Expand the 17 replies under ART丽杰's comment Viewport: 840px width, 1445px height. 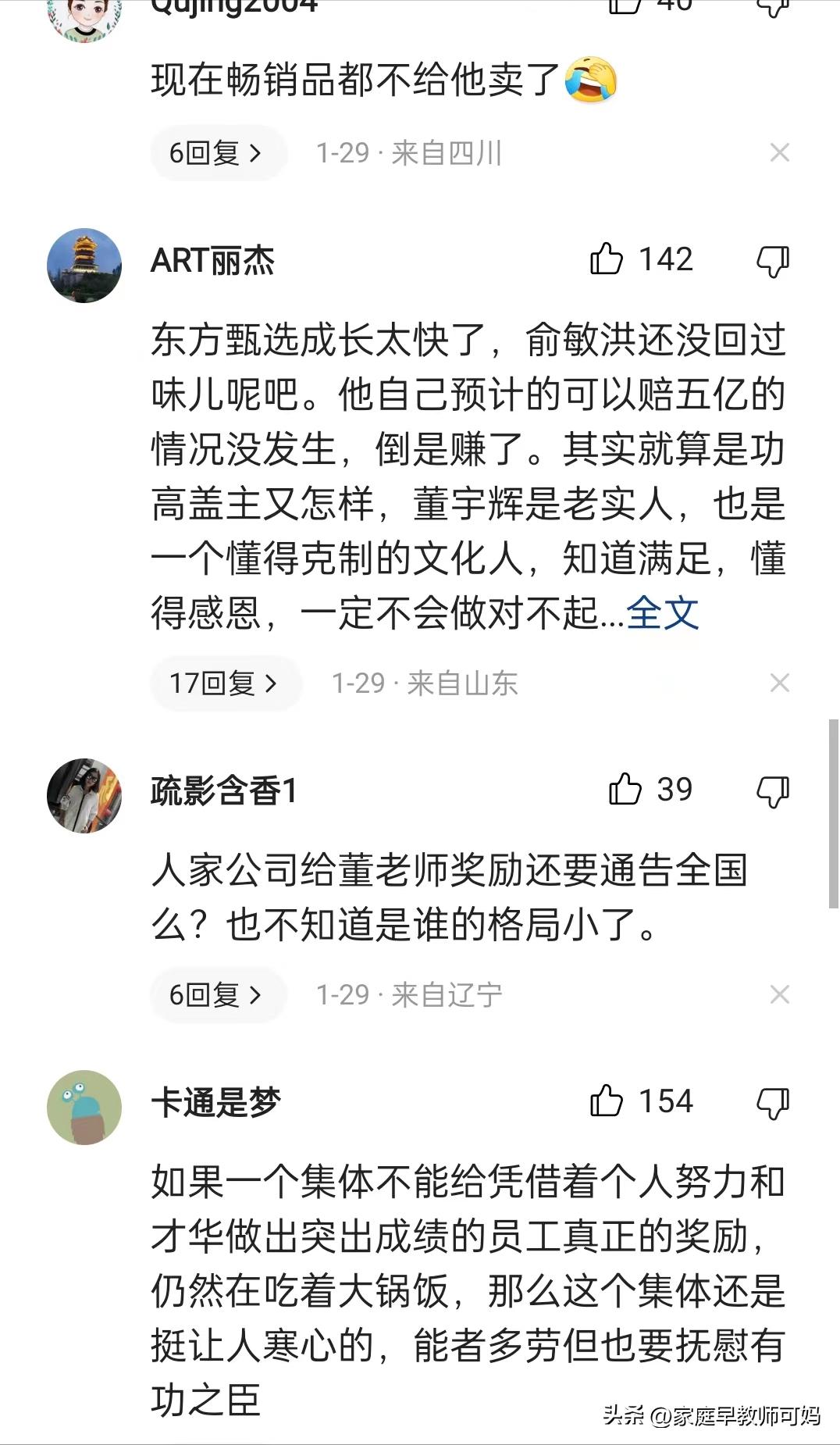click(x=225, y=683)
